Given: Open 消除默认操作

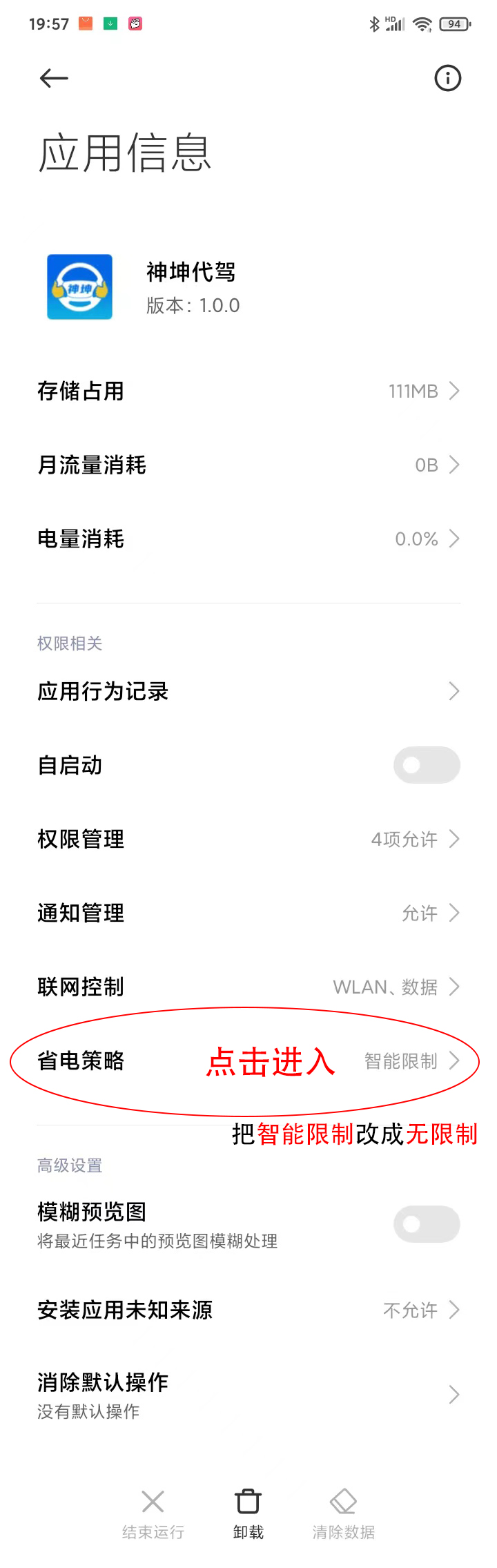Looking at the screenshot, I should [x=248, y=1395].
